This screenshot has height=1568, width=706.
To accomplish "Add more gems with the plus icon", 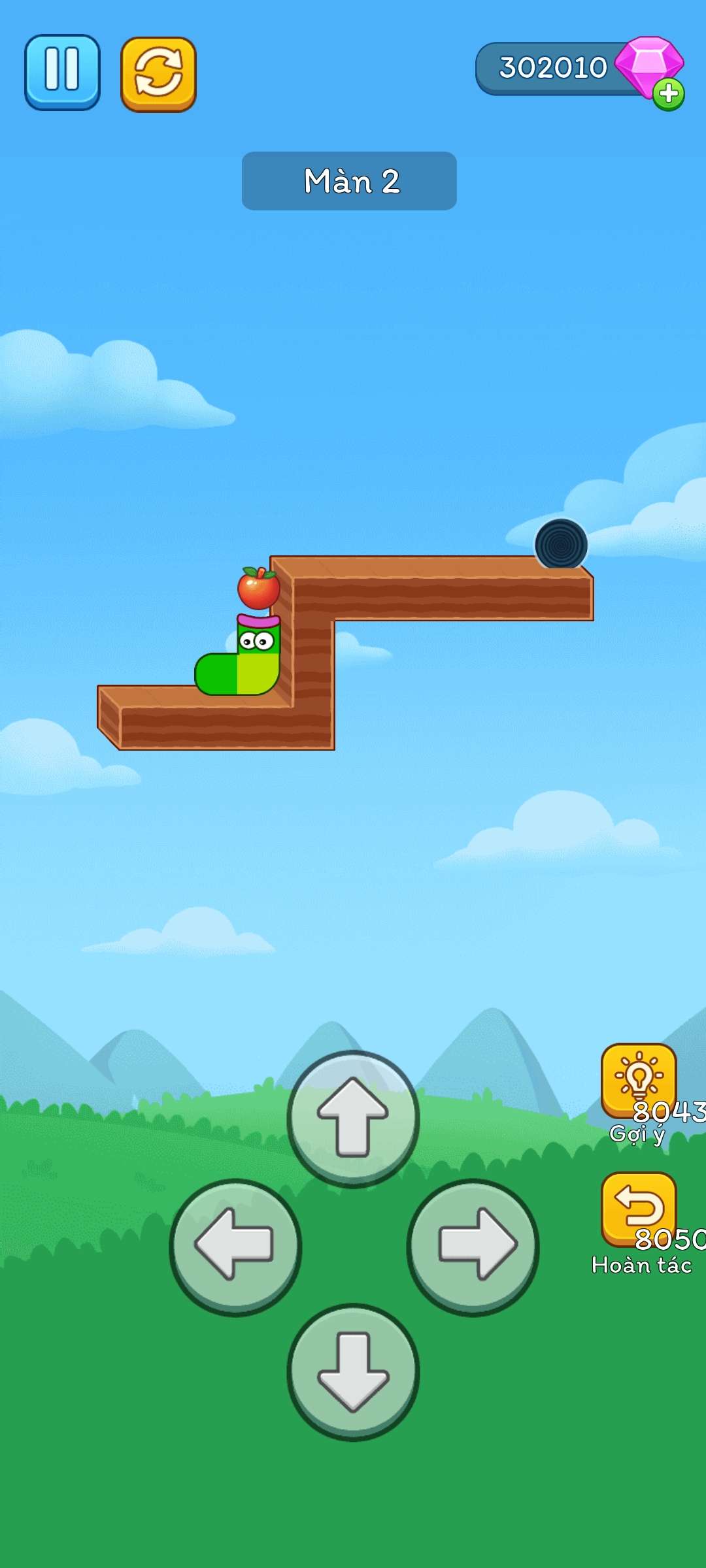I will (x=668, y=94).
